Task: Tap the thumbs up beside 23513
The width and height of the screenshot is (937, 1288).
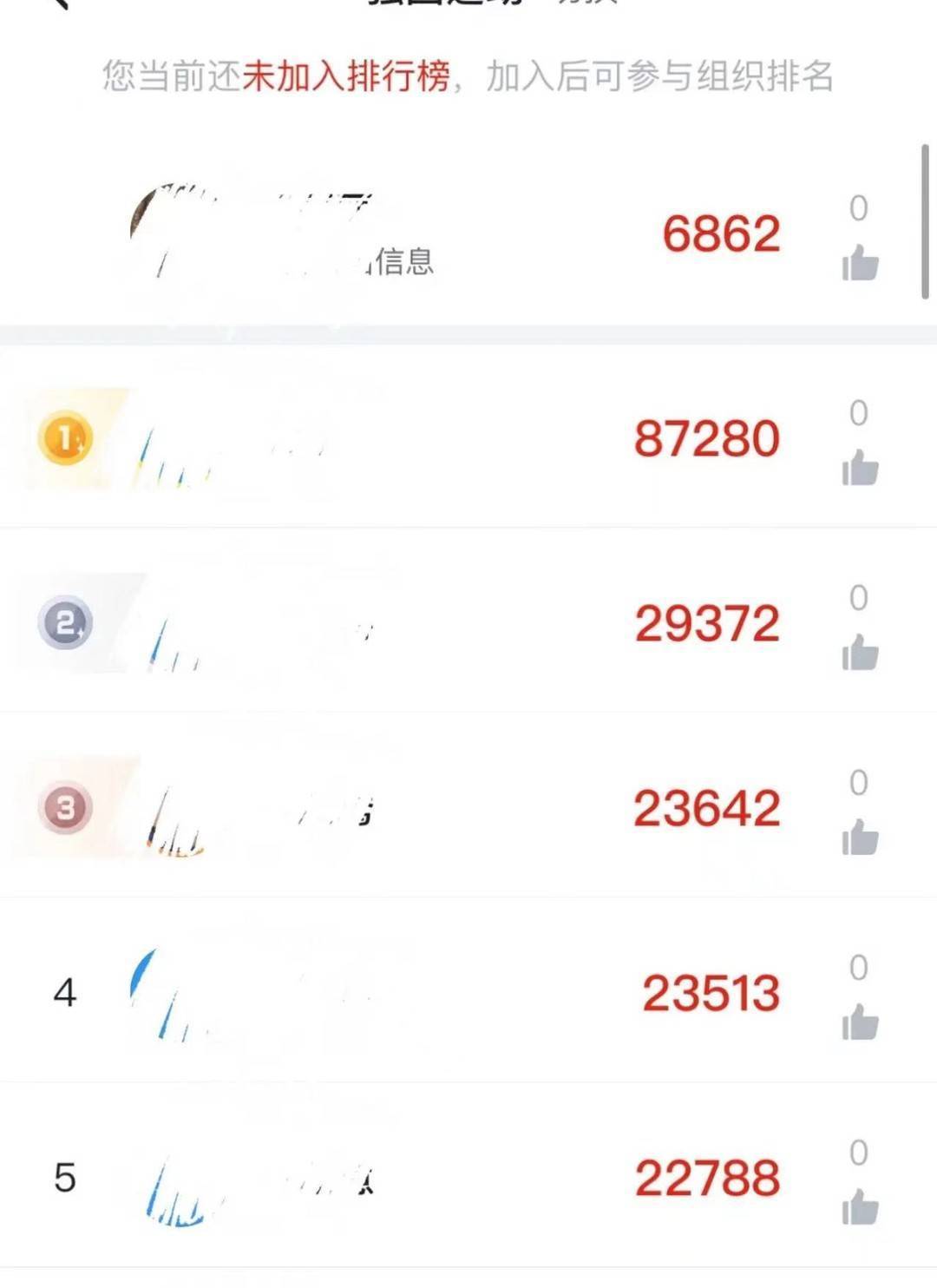Action: (860, 1022)
